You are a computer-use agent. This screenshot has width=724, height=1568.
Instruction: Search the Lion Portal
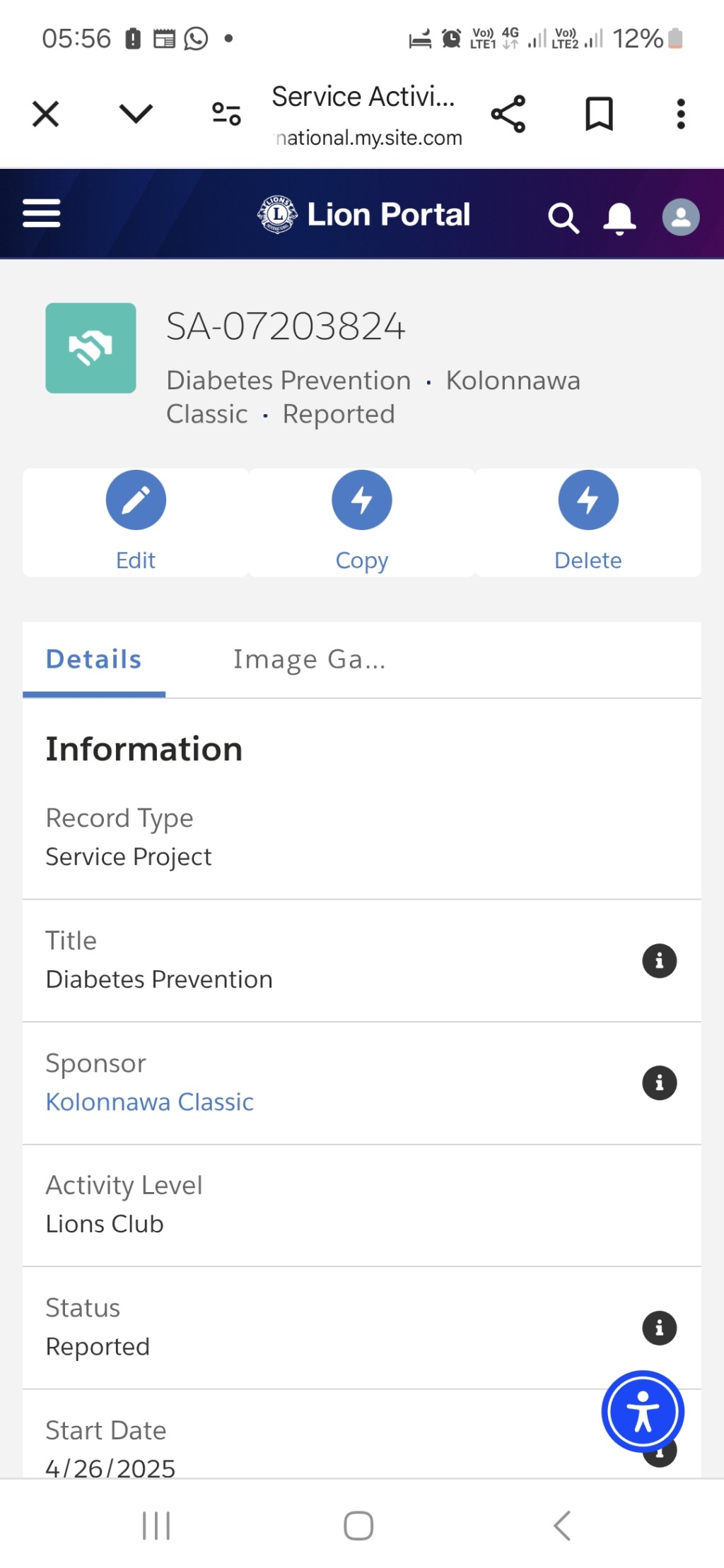coord(564,218)
